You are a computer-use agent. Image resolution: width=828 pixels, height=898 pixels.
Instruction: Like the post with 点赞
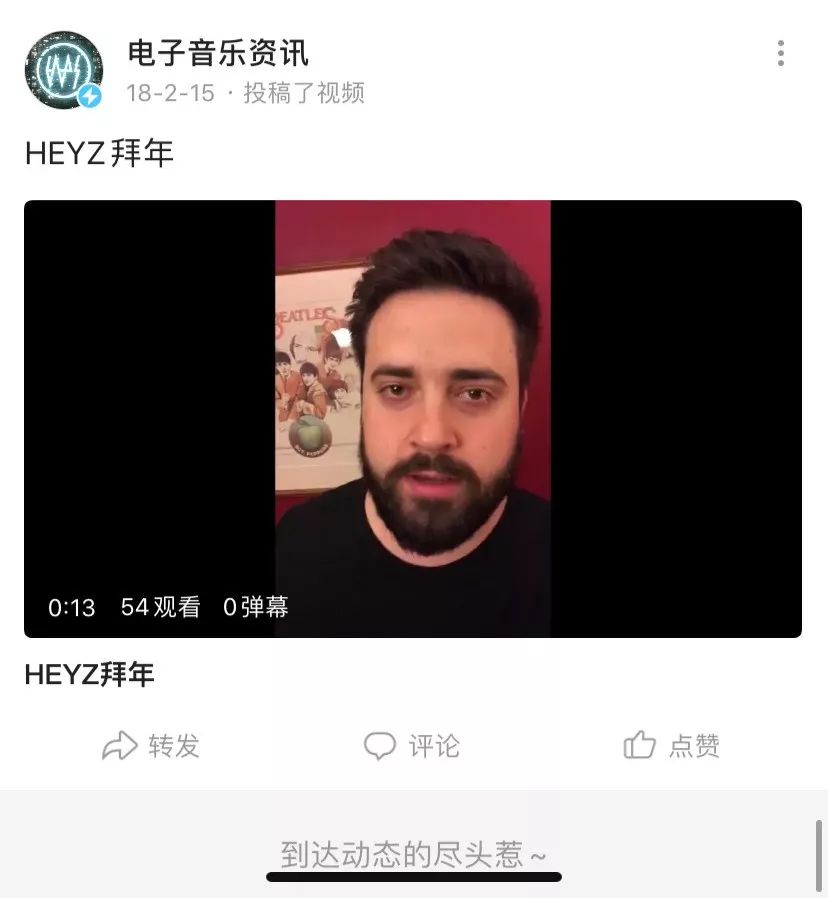pyautogui.click(x=672, y=746)
